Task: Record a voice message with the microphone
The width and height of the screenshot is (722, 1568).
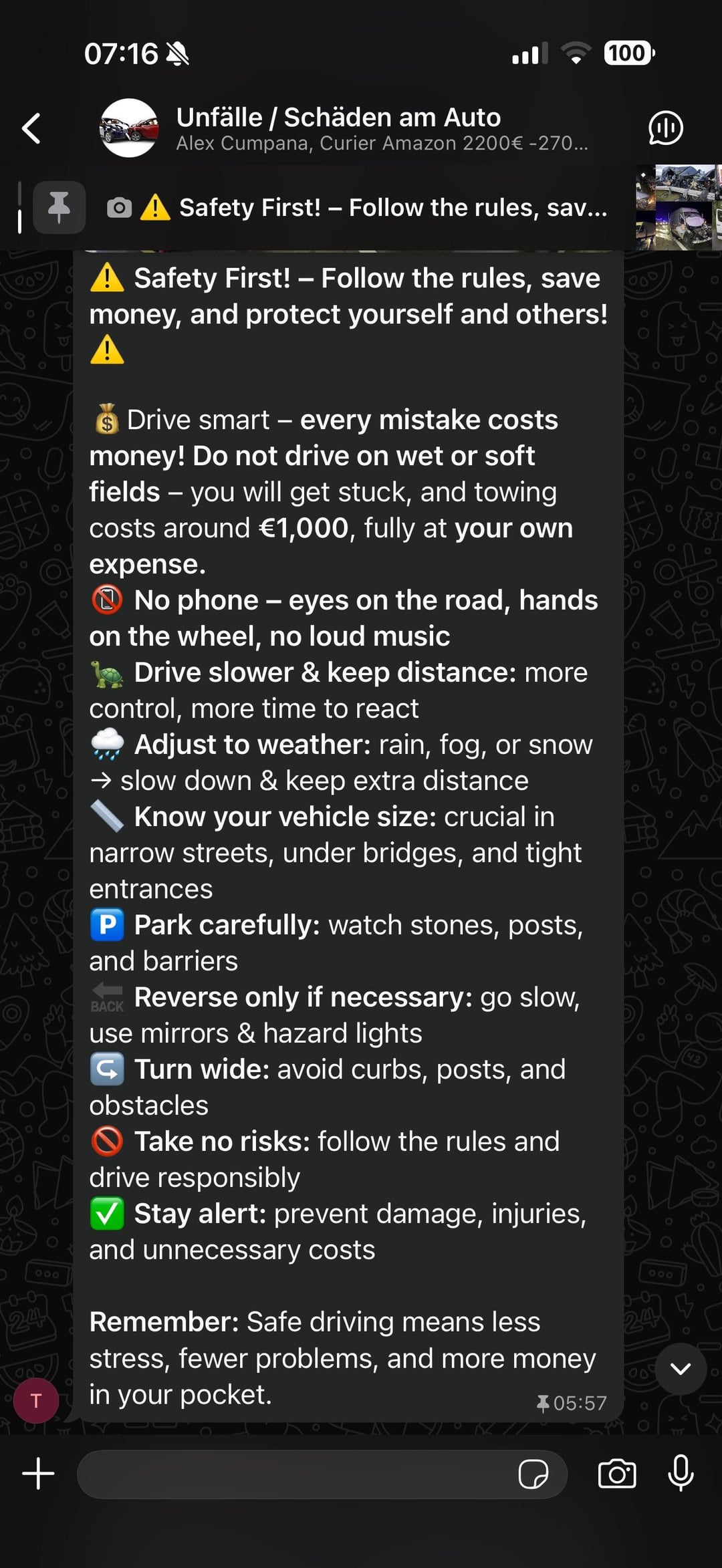Action: click(681, 1474)
